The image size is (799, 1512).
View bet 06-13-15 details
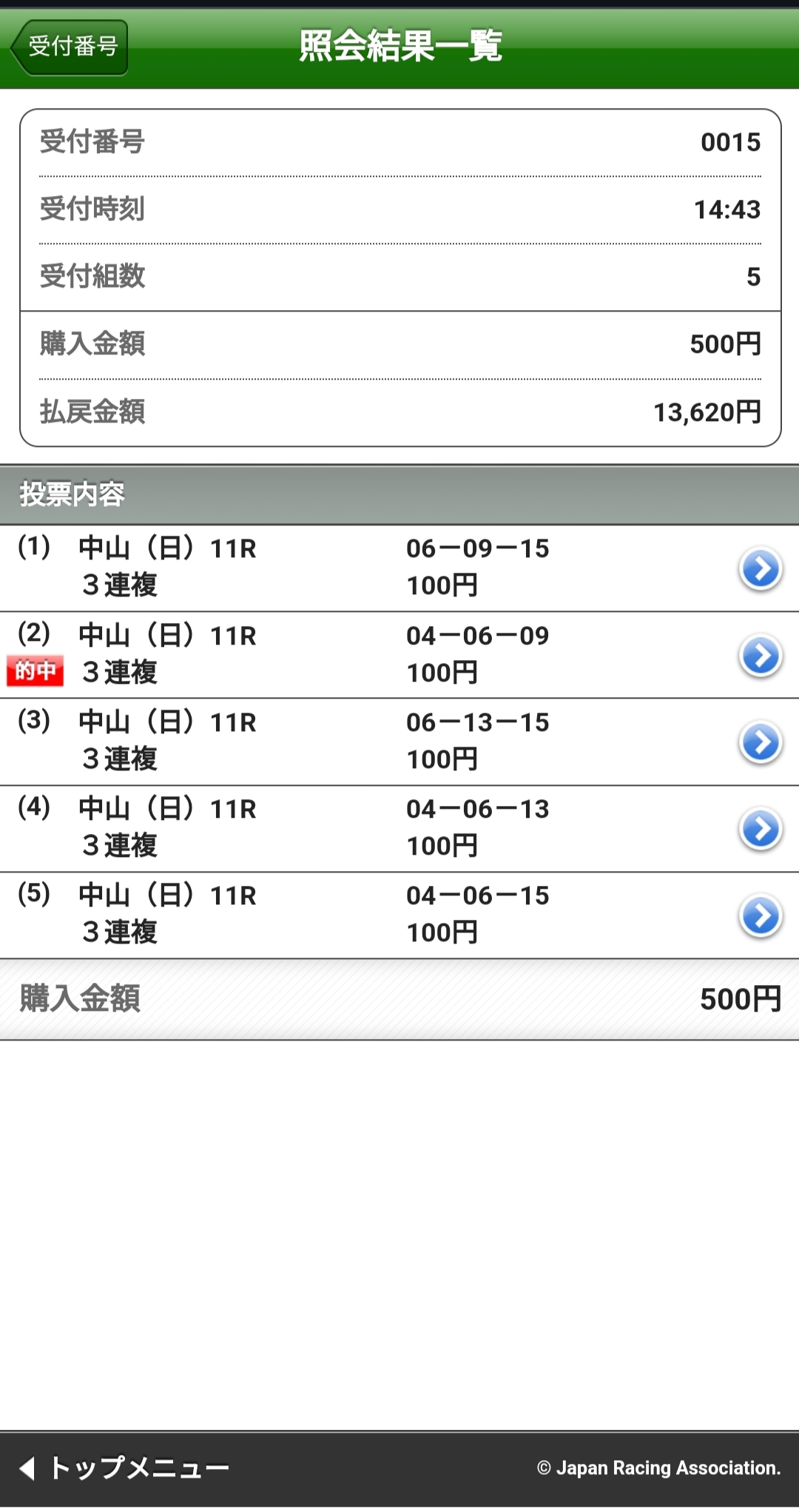tap(760, 742)
